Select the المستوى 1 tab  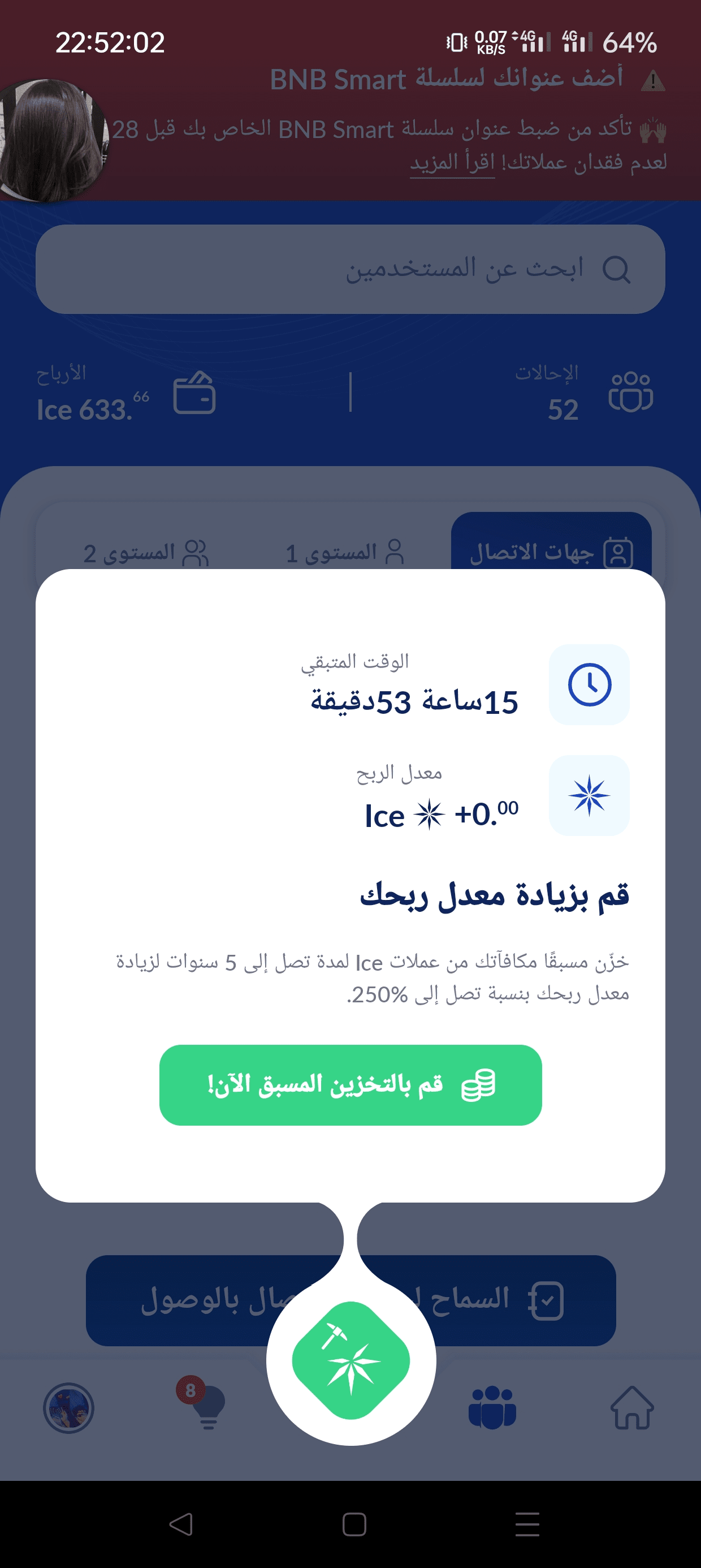click(344, 553)
